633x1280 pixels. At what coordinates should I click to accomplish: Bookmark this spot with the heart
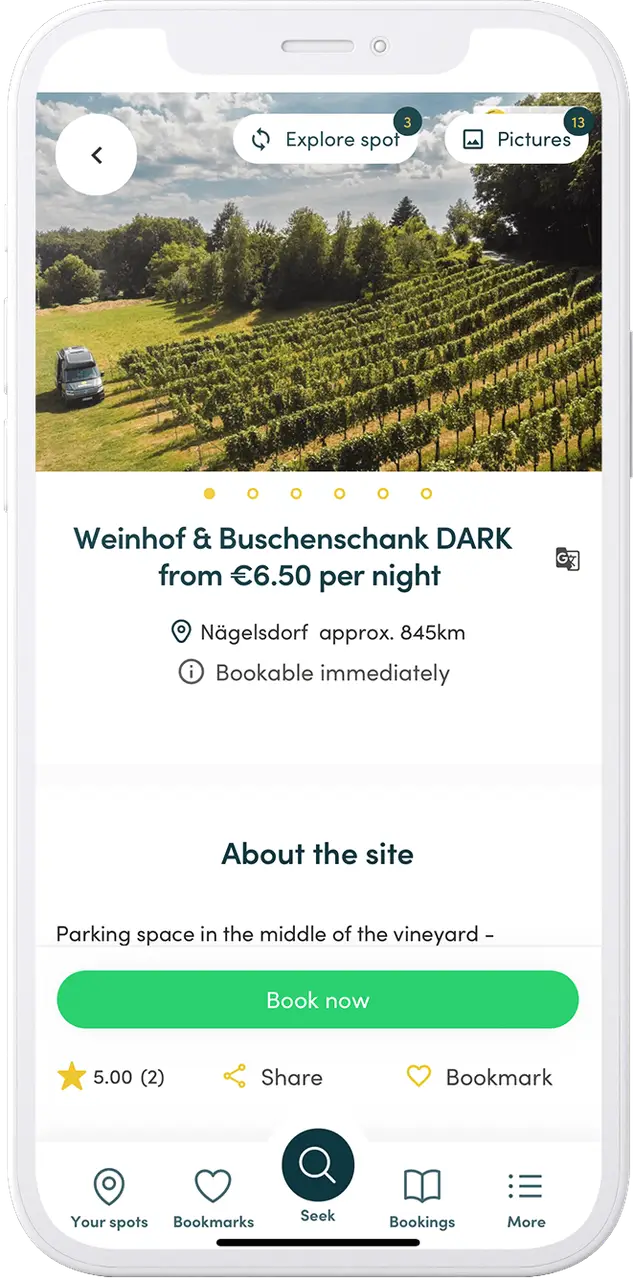pos(479,1077)
